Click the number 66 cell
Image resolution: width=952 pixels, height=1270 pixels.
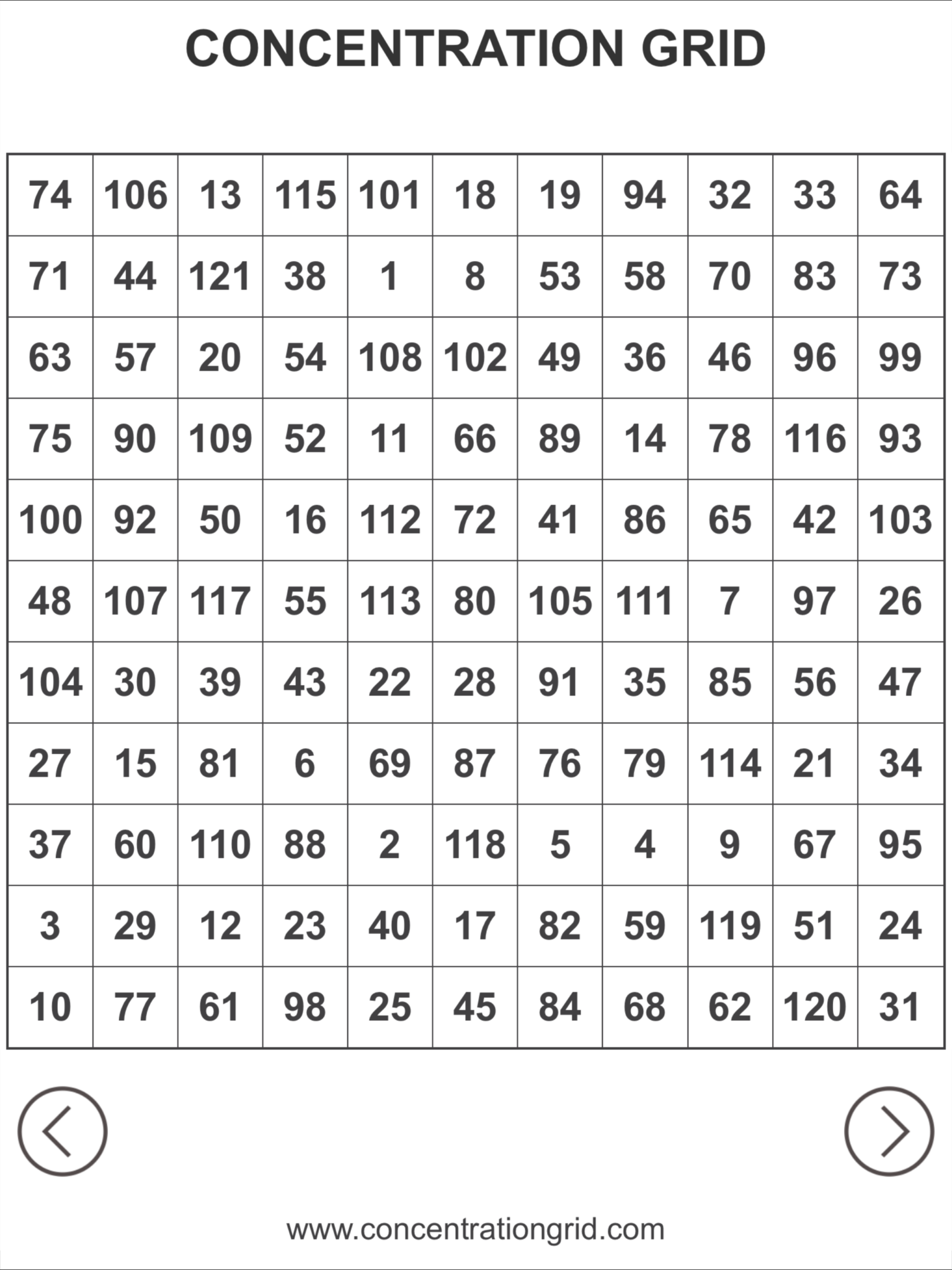click(475, 438)
